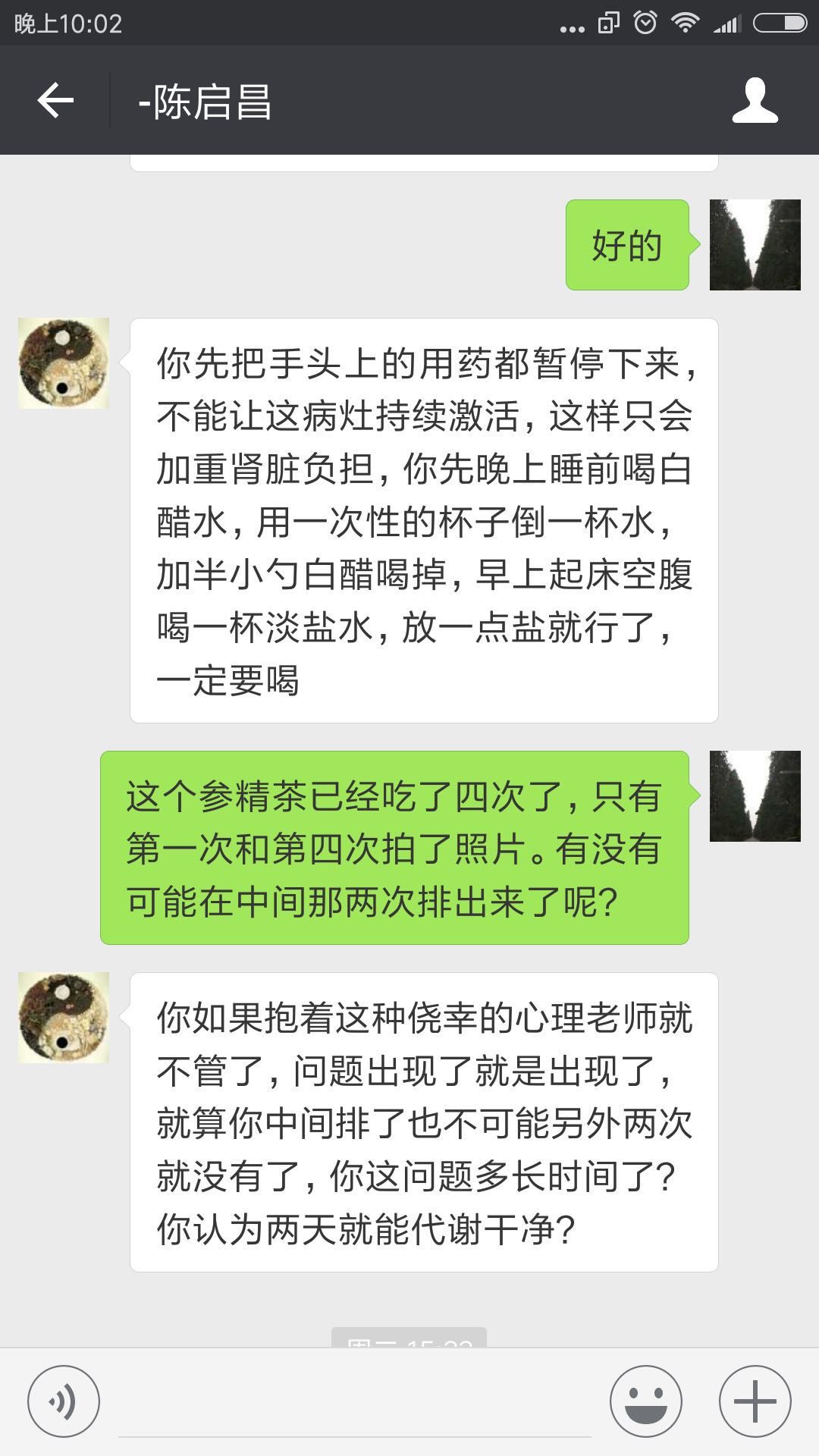819x1456 pixels.
Task: Open the emoji picker
Action: click(645, 1401)
